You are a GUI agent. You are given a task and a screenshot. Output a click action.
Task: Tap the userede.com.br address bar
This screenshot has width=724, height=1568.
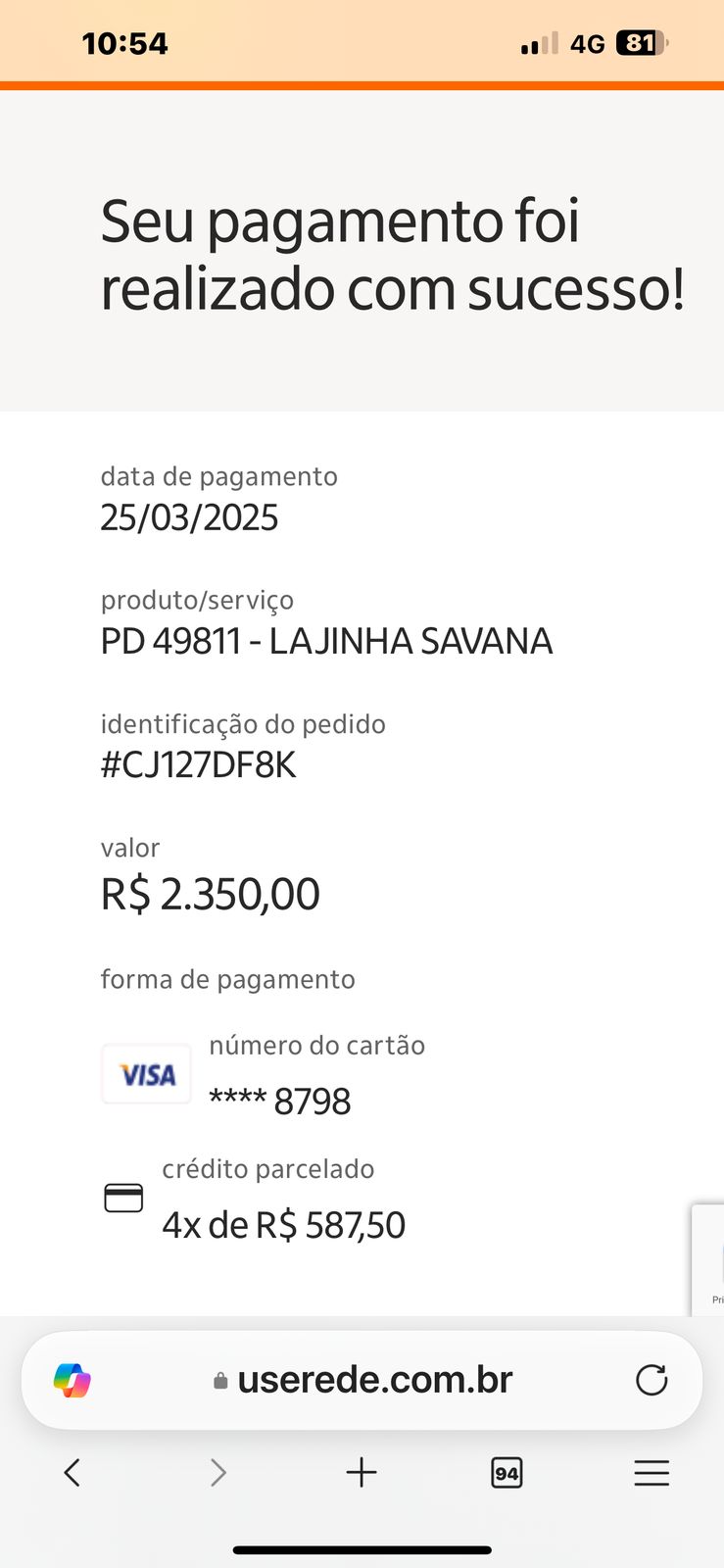point(374,1380)
